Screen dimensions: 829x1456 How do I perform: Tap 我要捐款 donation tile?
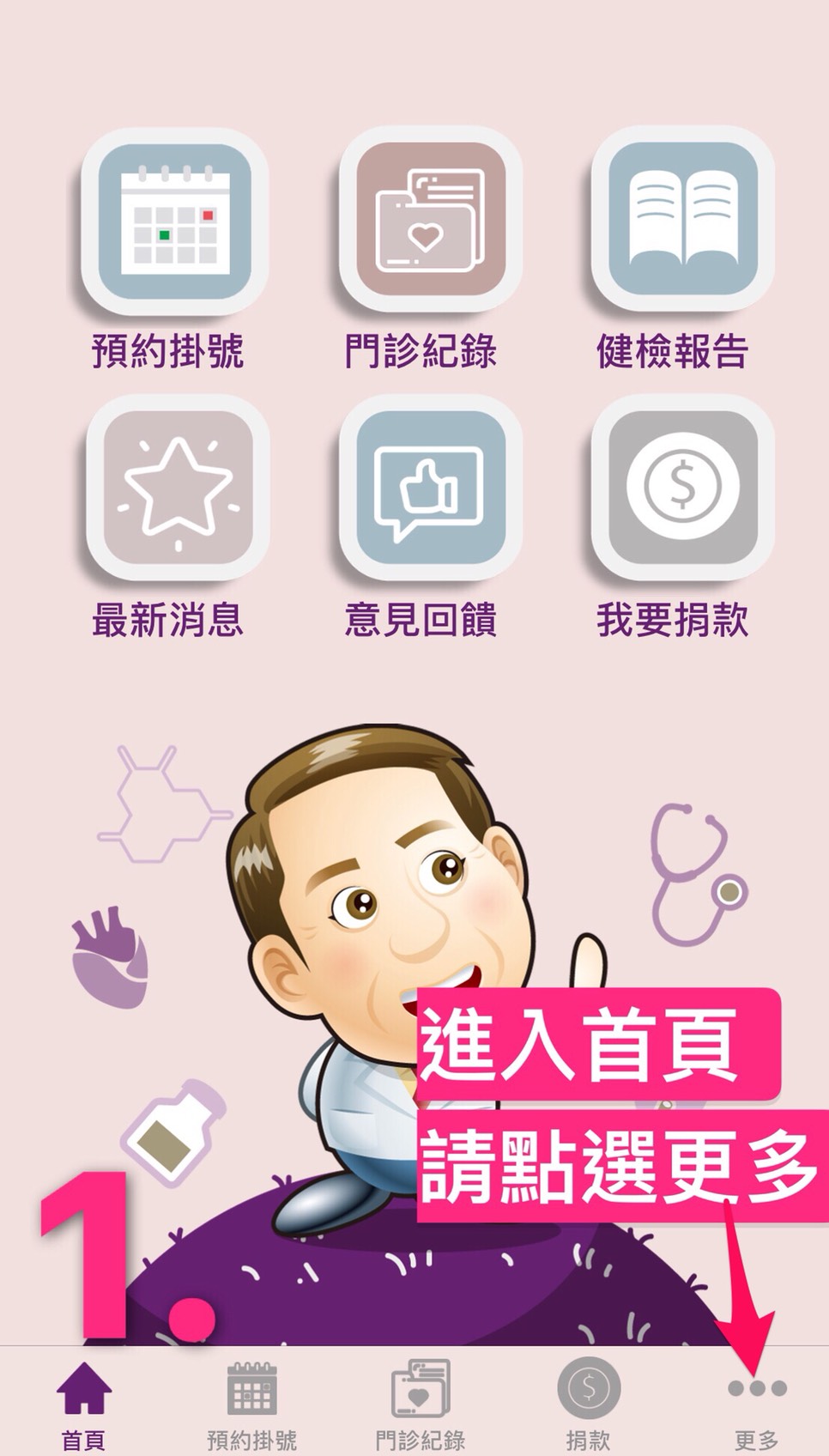tap(683, 488)
